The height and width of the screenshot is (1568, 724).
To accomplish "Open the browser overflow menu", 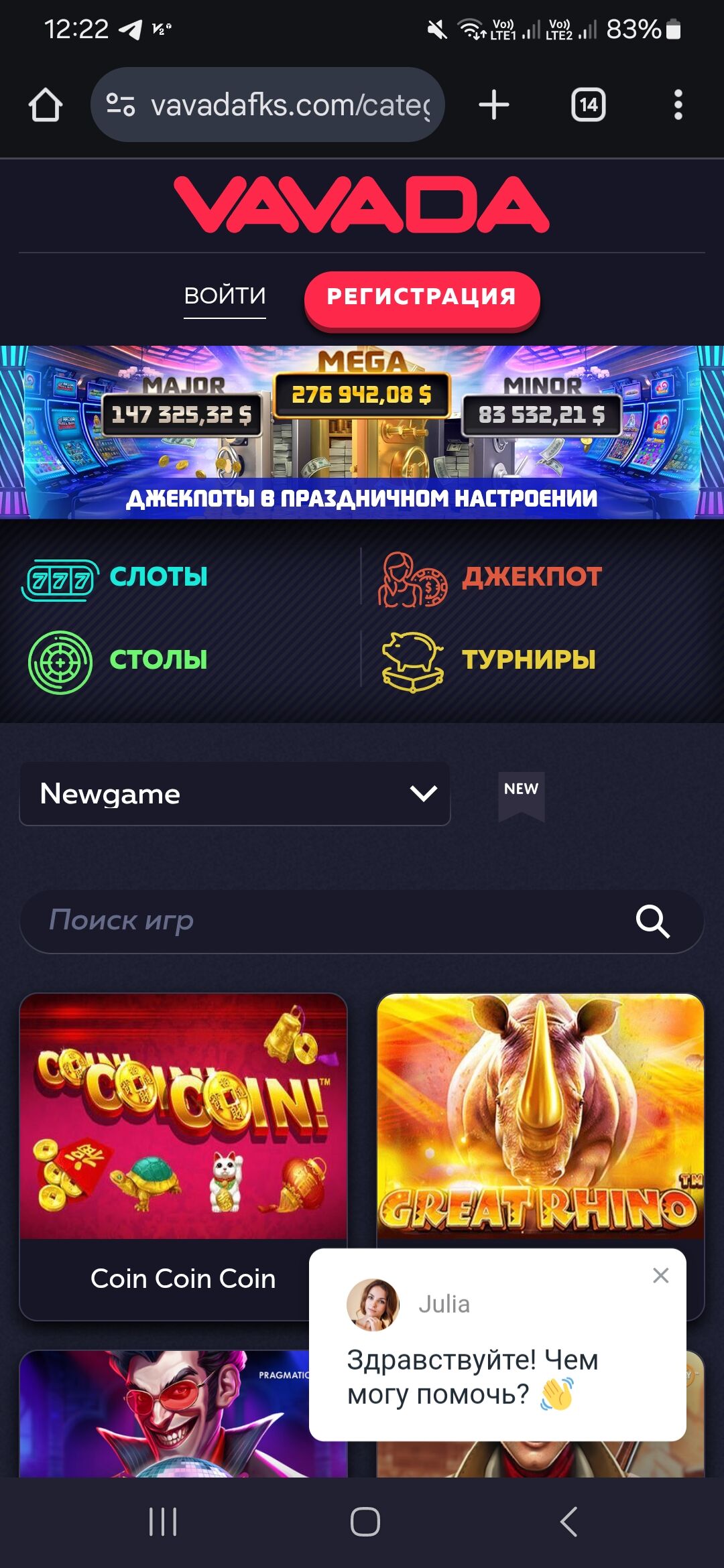I will click(678, 105).
